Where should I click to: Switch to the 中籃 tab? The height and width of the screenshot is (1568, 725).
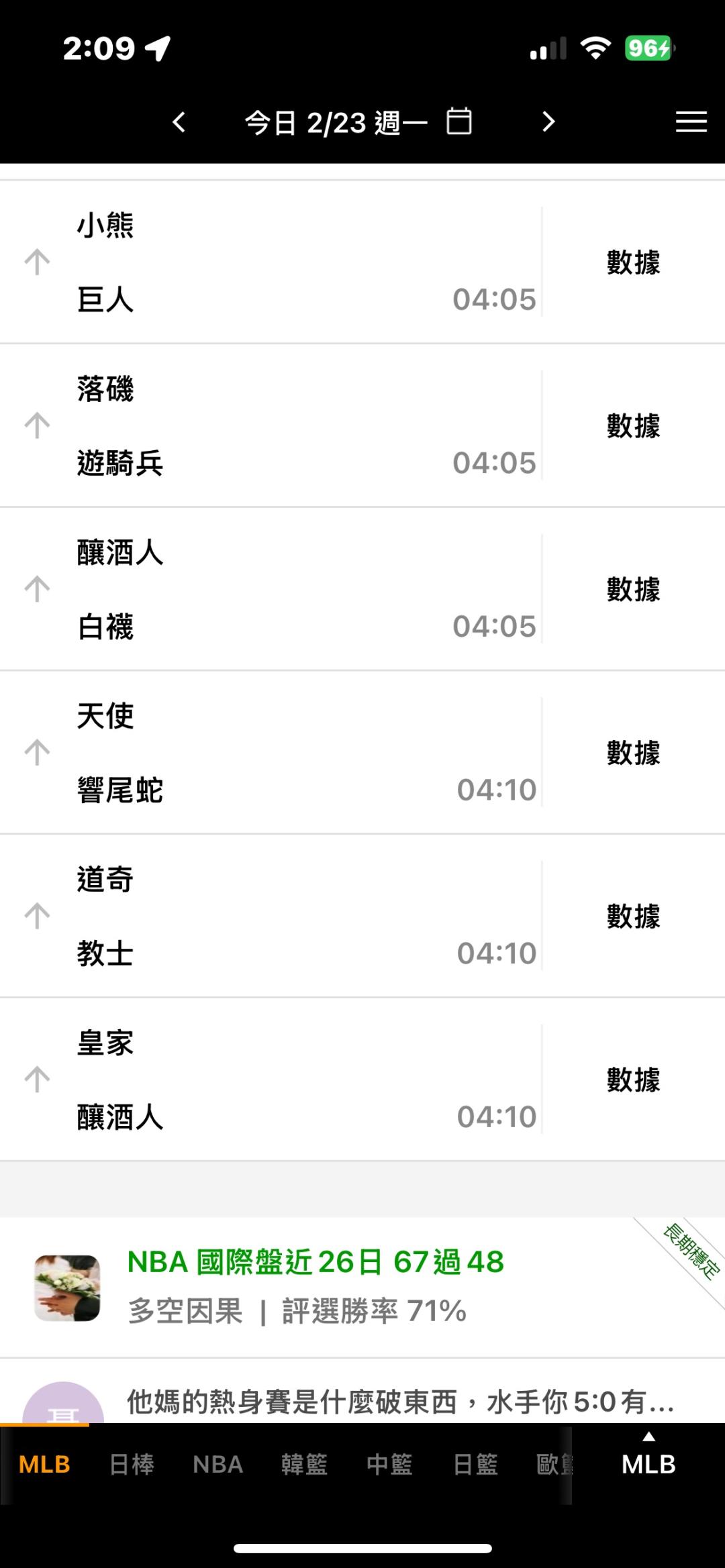coord(389,1464)
